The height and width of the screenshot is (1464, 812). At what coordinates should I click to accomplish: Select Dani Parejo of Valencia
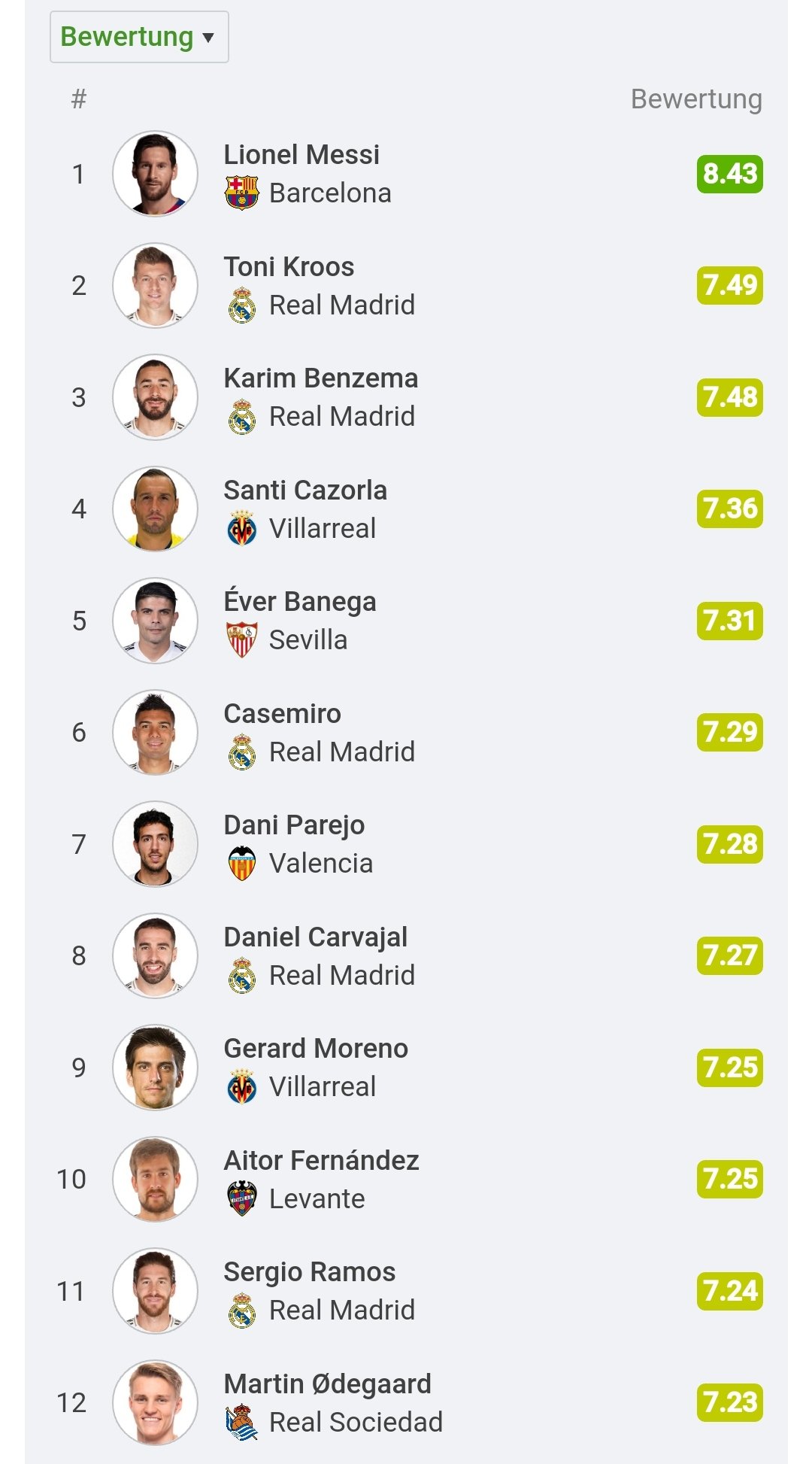click(x=406, y=844)
